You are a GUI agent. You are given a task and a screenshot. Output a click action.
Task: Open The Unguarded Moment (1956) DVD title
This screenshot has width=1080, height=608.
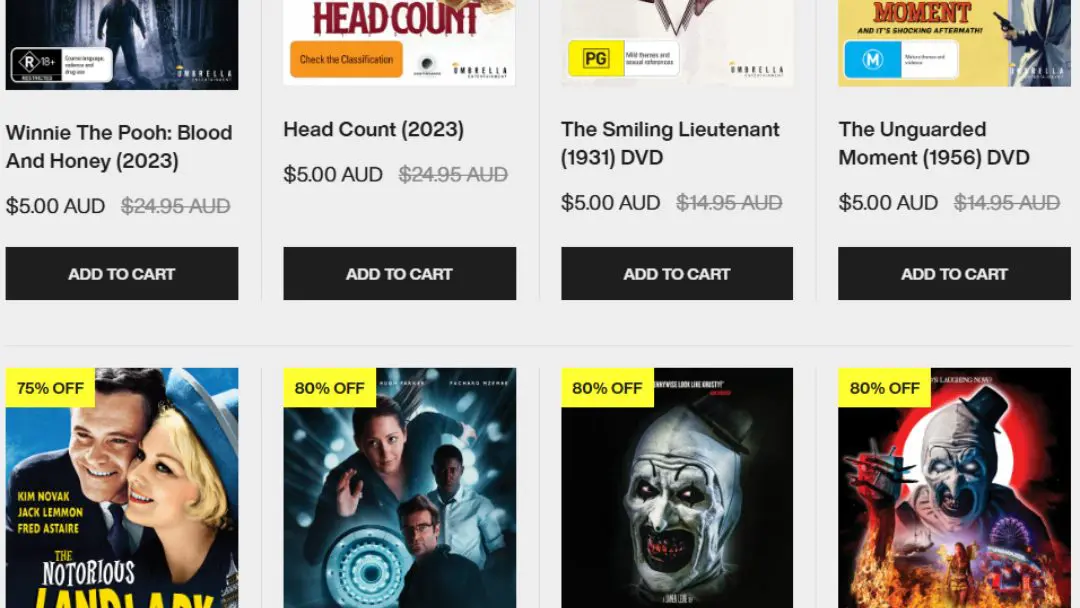(933, 143)
